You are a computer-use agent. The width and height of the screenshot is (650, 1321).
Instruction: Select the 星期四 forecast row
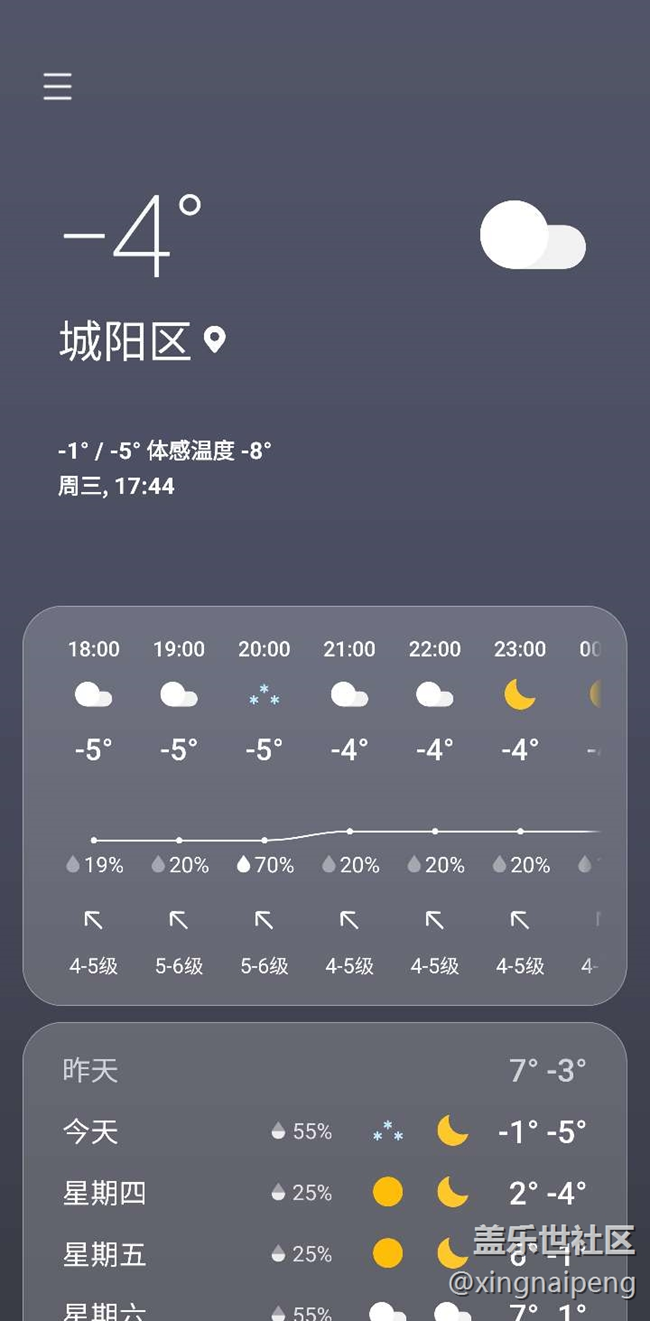pos(324,1193)
